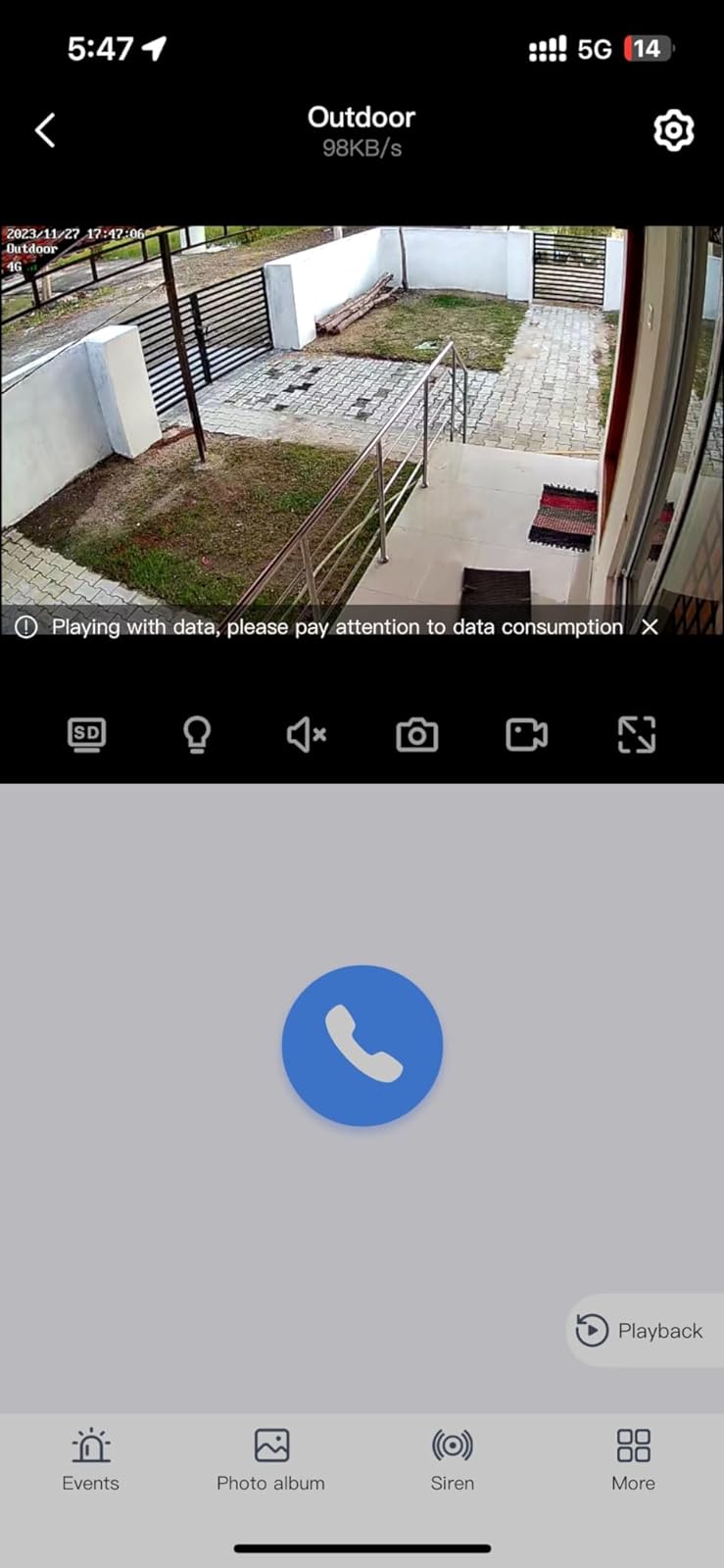Open the camera settings gear

tap(673, 129)
